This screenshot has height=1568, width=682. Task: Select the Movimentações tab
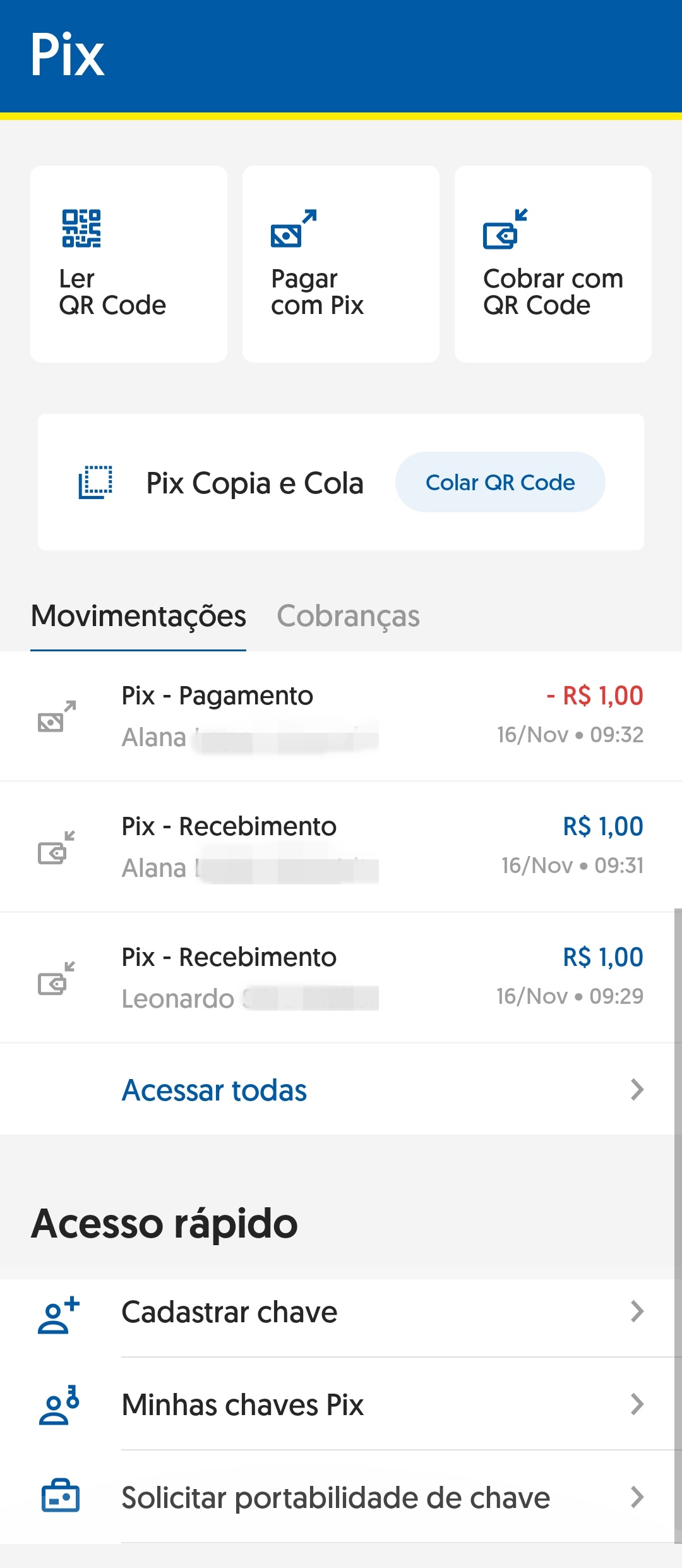click(138, 616)
